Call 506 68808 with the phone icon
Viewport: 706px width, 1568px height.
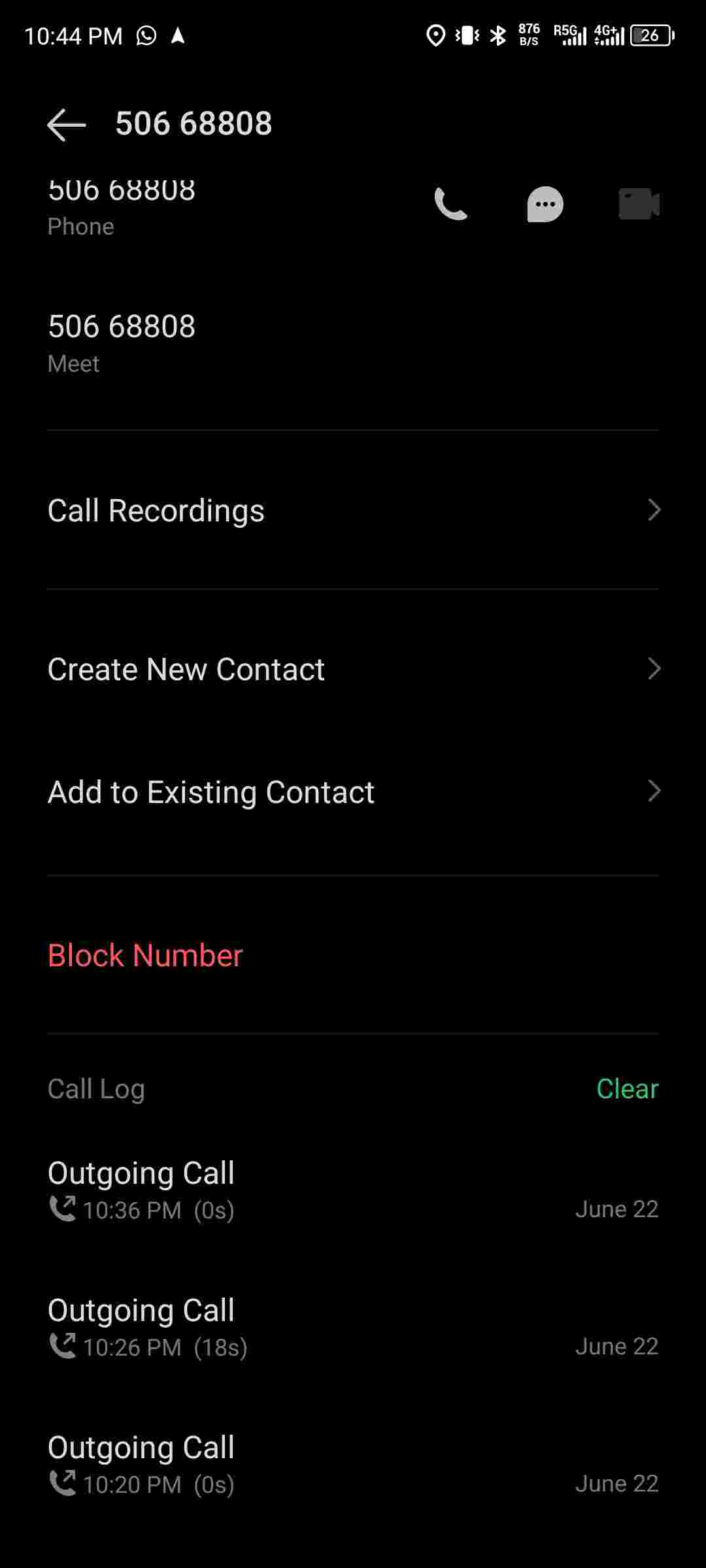coord(451,204)
